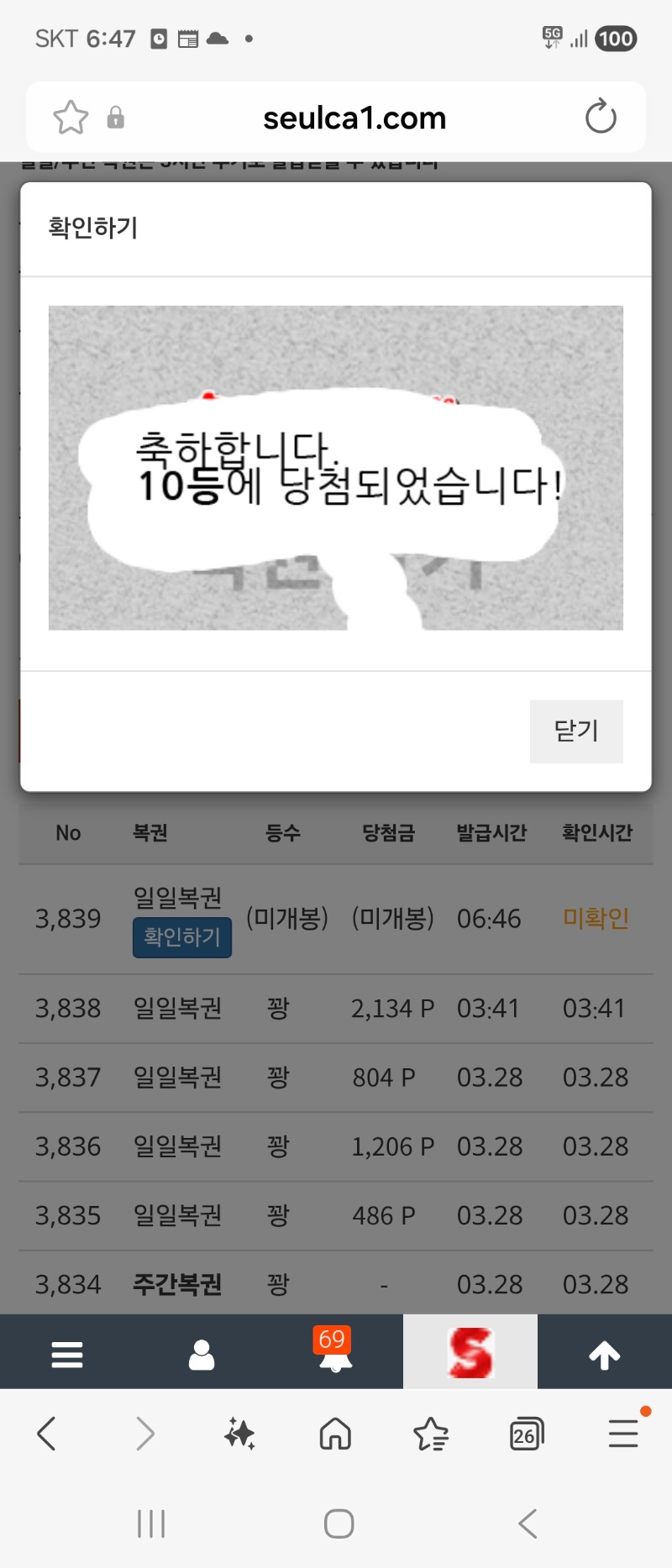Image resolution: width=672 pixels, height=1568 pixels.
Task: Go forward in the browser toolbar
Action: point(144,1434)
